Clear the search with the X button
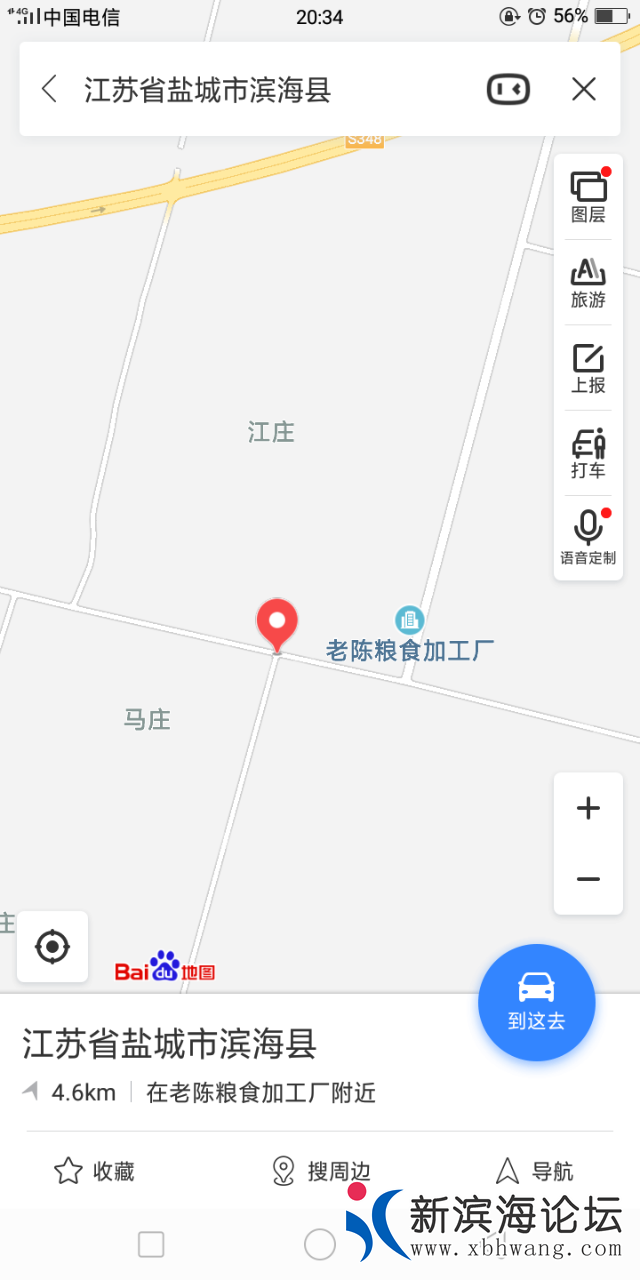The width and height of the screenshot is (640, 1280). coord(584,89)
